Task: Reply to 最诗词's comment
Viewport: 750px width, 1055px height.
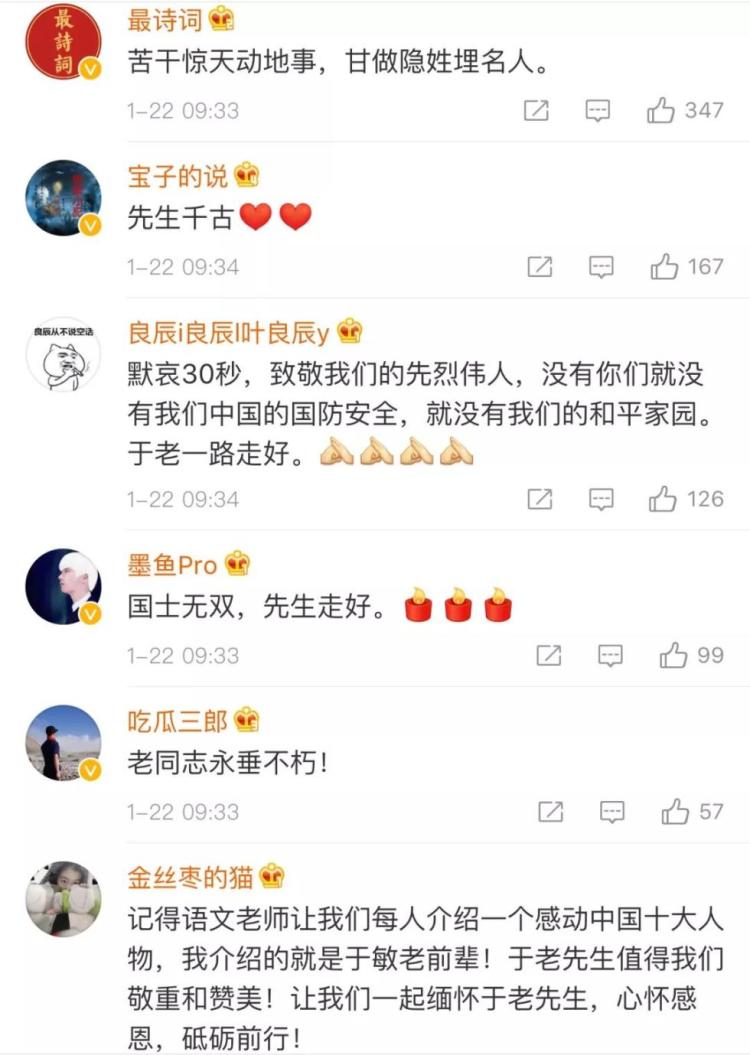Action: tap(598, 111)
